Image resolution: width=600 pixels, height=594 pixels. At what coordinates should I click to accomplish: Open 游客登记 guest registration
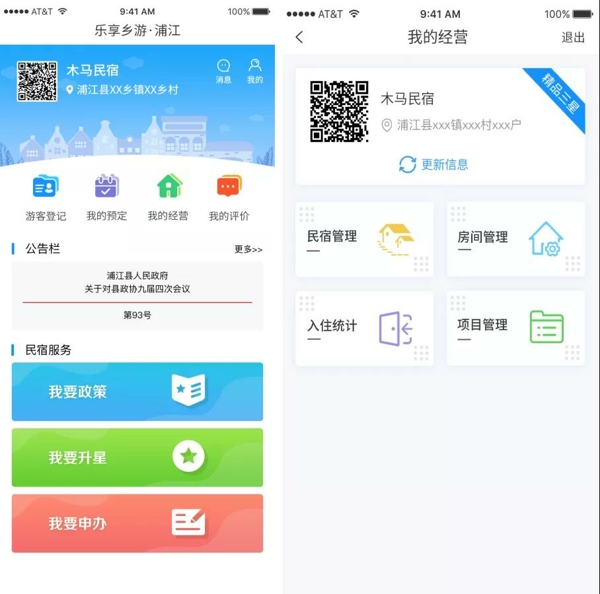tap(45, 197)
